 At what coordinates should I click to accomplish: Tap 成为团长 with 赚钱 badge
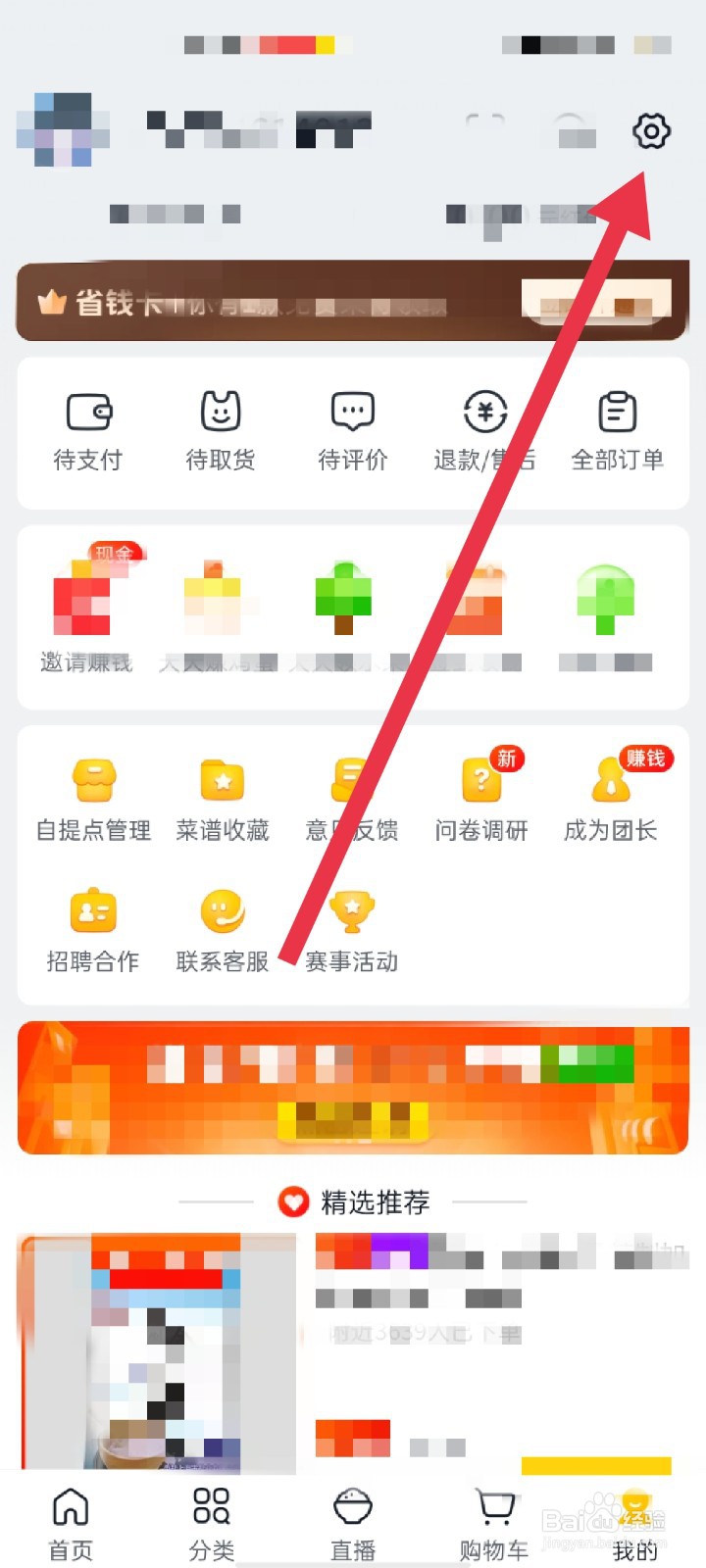tap(611, 796)
